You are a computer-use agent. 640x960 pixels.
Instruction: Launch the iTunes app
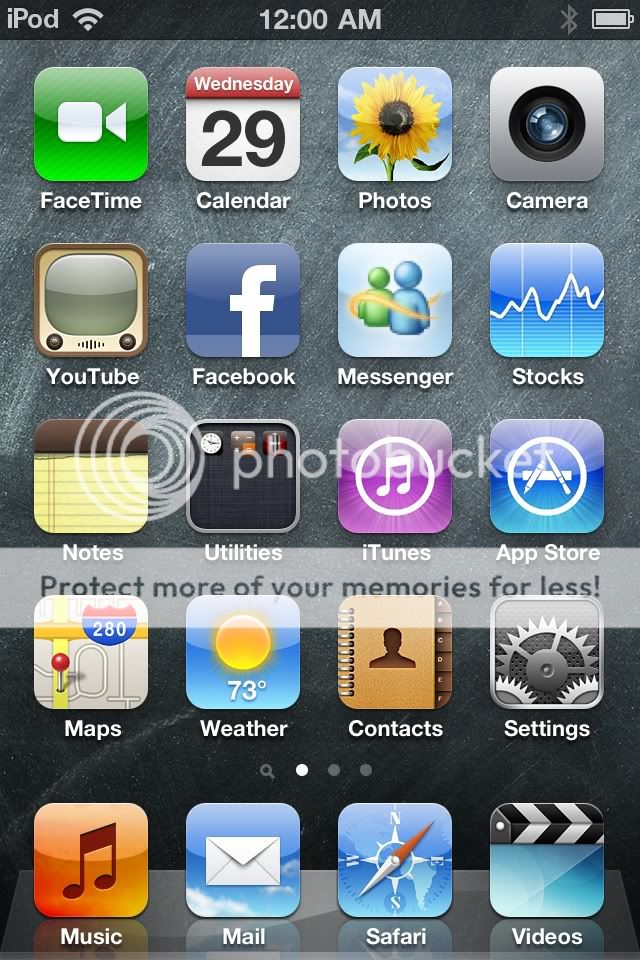coord(395,476)
